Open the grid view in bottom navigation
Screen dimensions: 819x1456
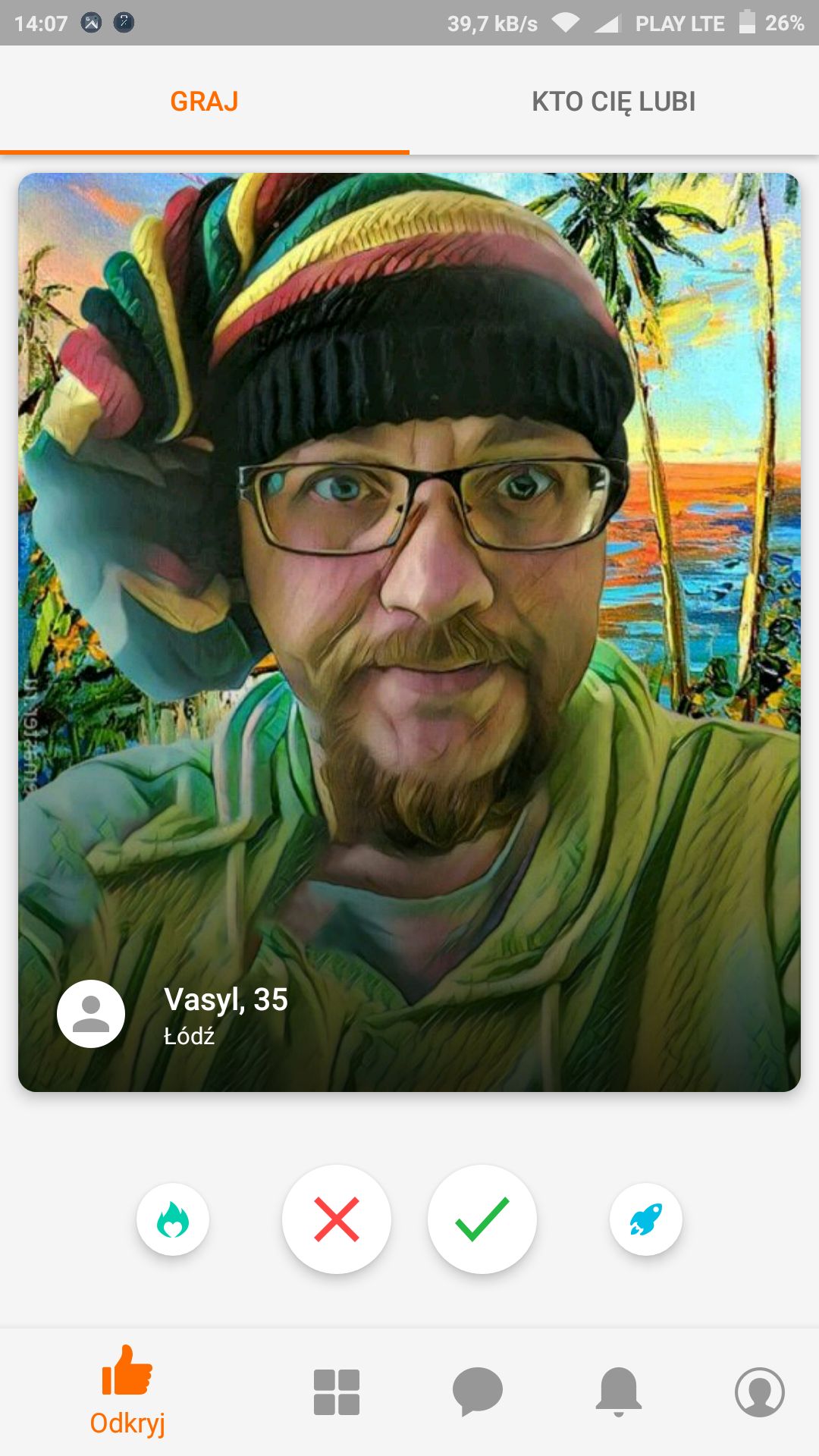pos(337,1392)
